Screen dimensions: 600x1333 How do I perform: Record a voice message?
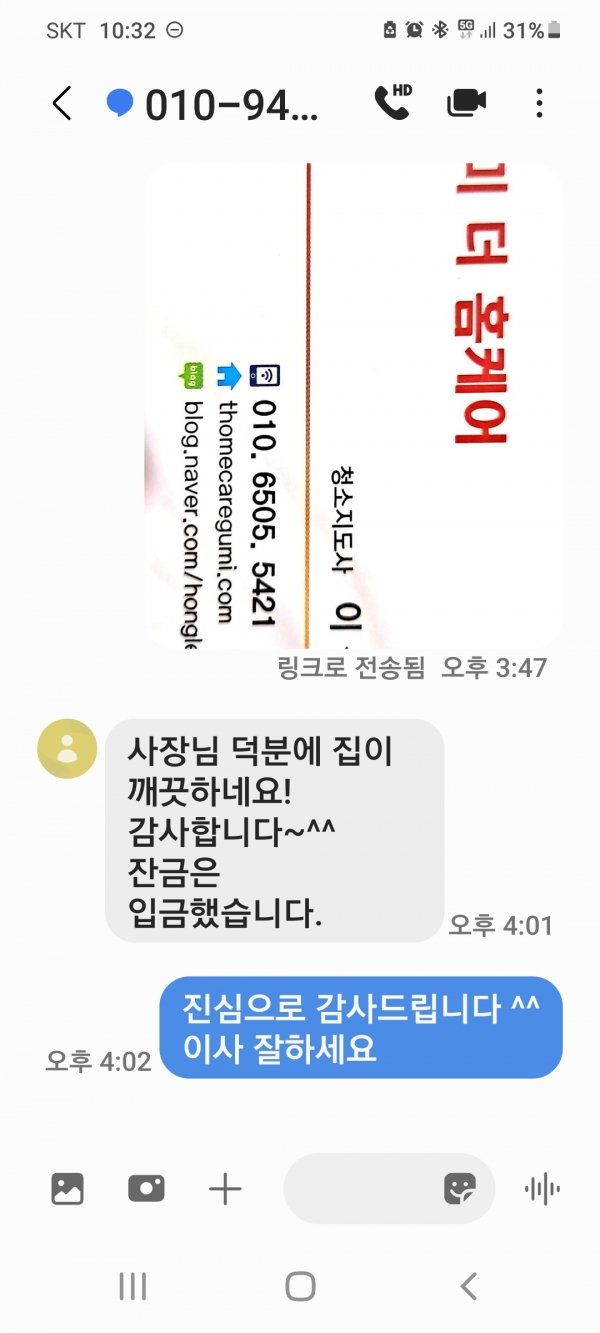point(542,1188)
